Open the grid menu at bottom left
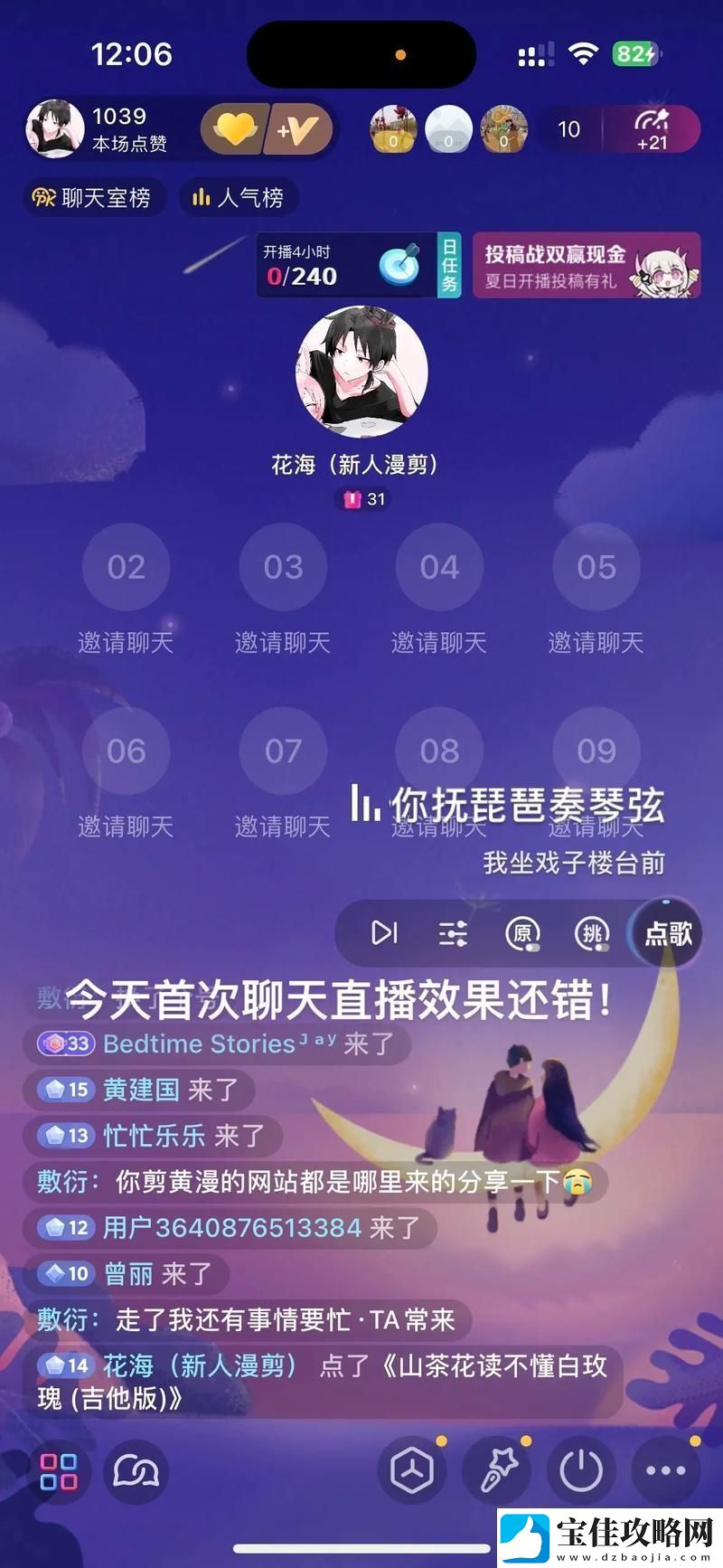This screenshot has height=1568, width=723. tap(59, 1471)
